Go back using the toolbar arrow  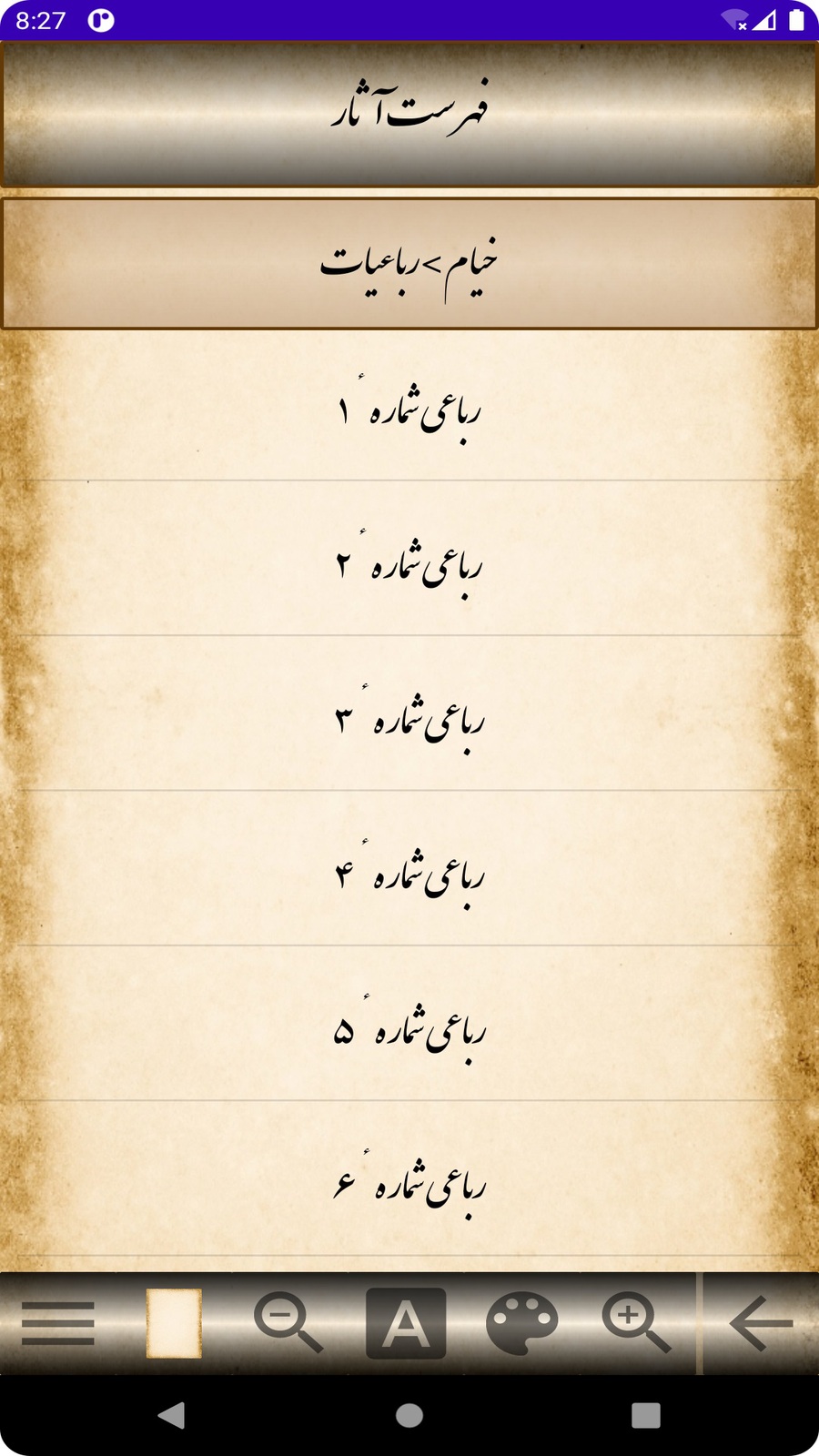(x=761, y=1323)
